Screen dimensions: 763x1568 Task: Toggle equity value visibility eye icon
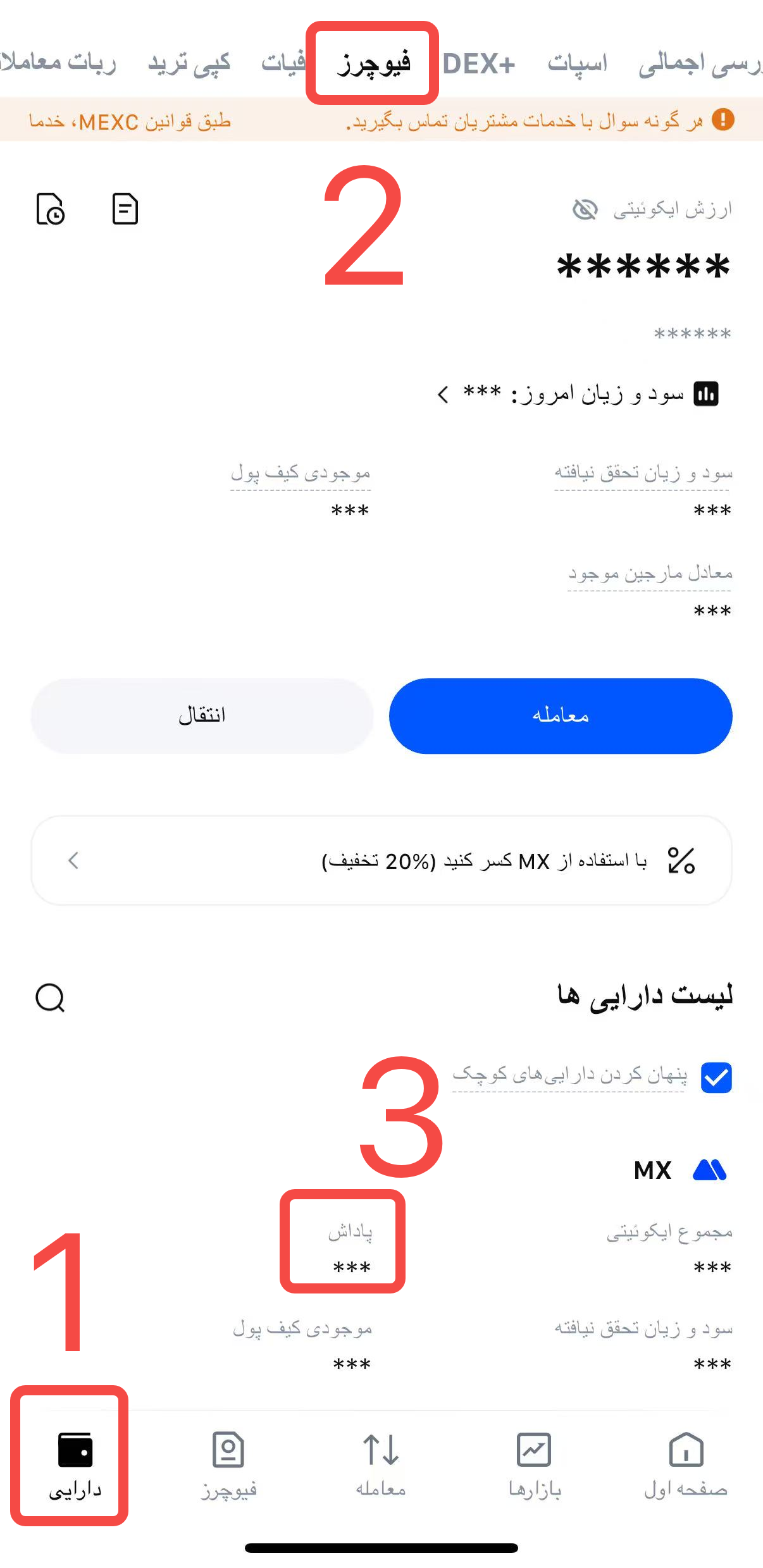[x=585, y=209]
